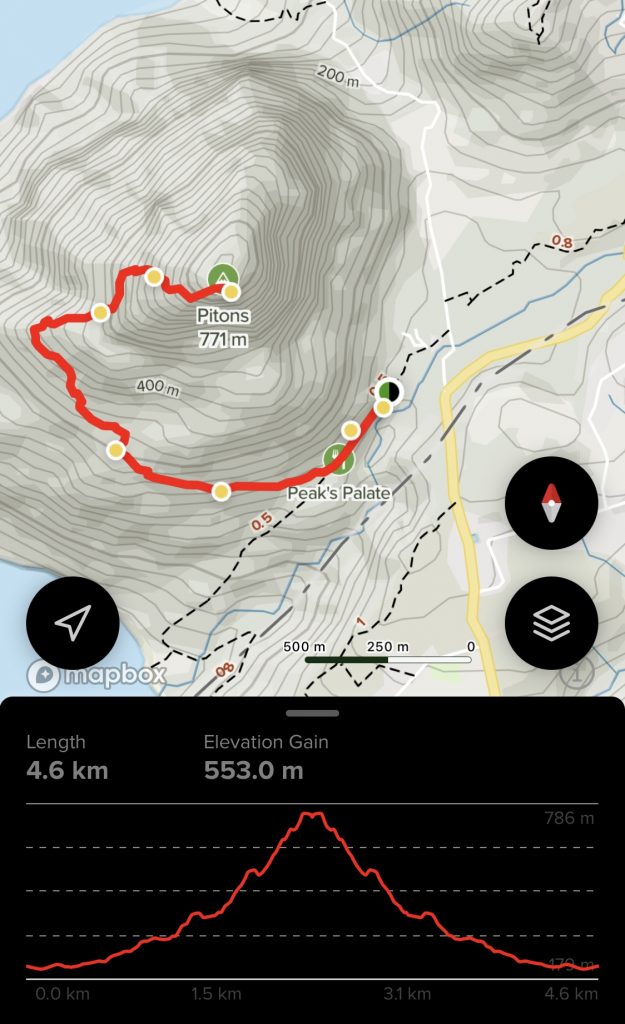Screen dimensions: 625x1024
Task: Center map on my location arrow
Action: pos(72,623)
